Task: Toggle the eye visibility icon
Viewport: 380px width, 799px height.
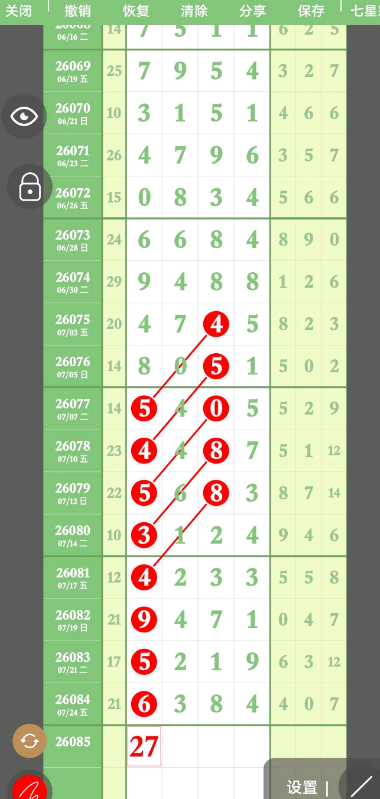Action: point(24,116)
